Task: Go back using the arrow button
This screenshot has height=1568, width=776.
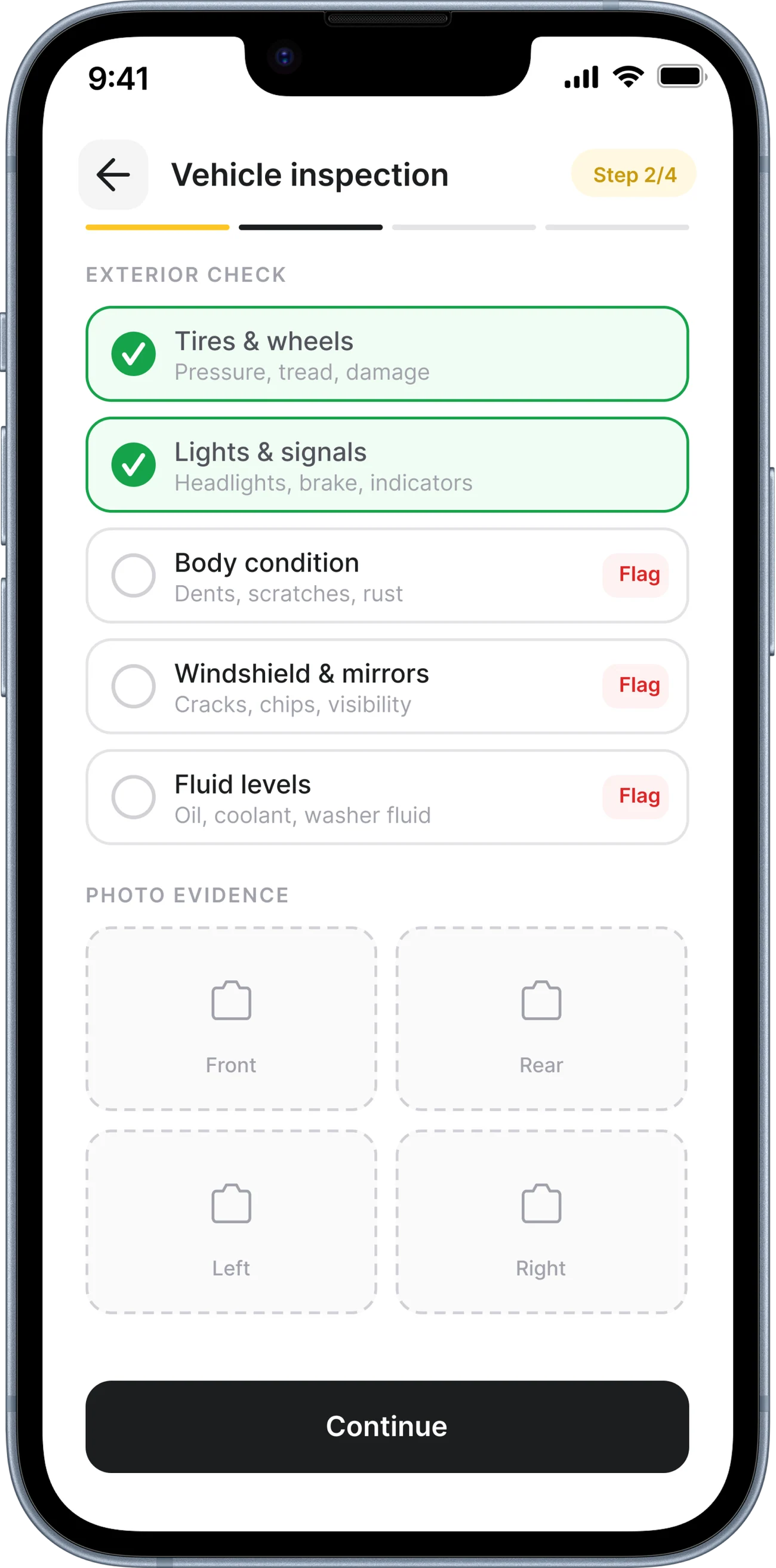Action: click(113, 175)
